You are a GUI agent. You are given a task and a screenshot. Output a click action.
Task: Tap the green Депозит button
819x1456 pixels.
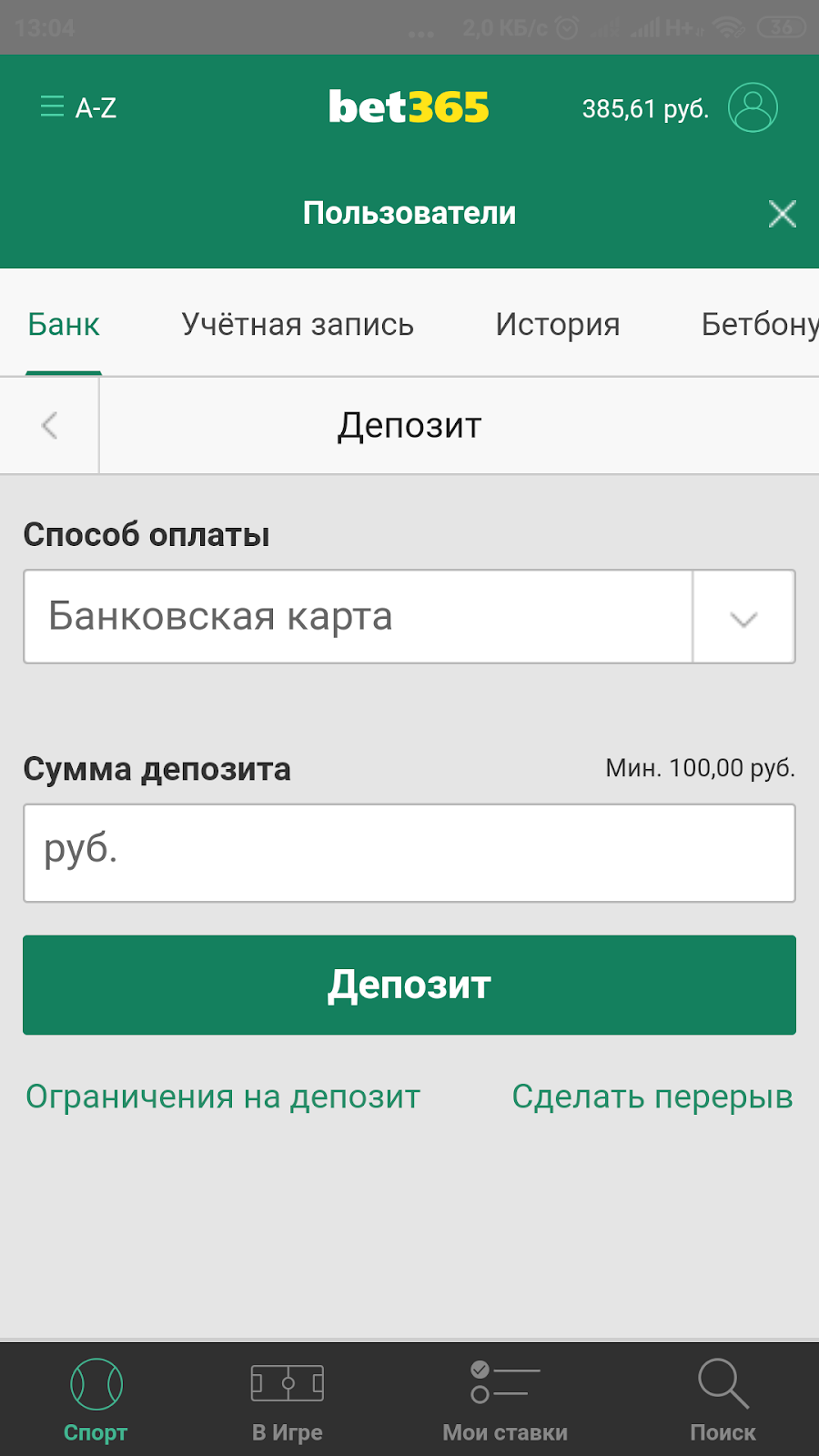[409, 985]
